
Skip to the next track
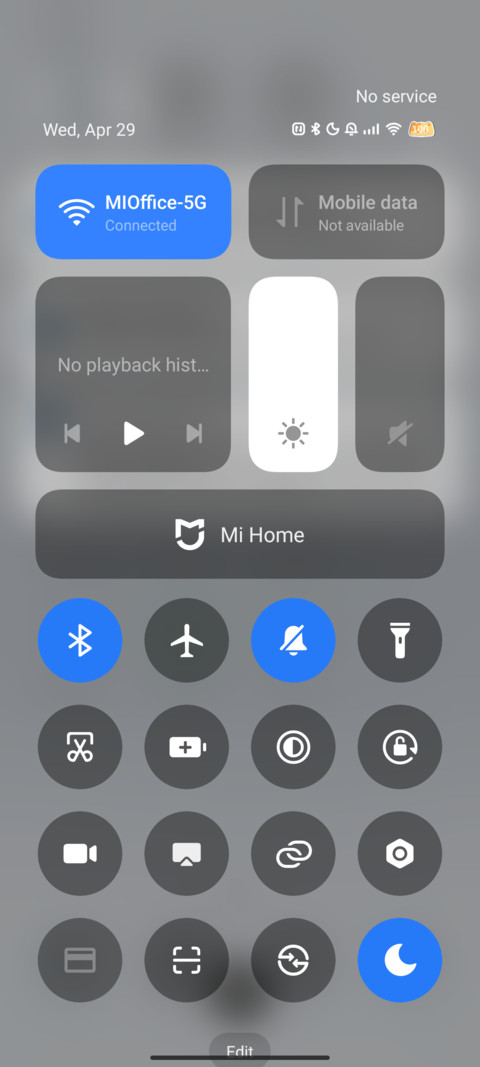coord(195,433)
